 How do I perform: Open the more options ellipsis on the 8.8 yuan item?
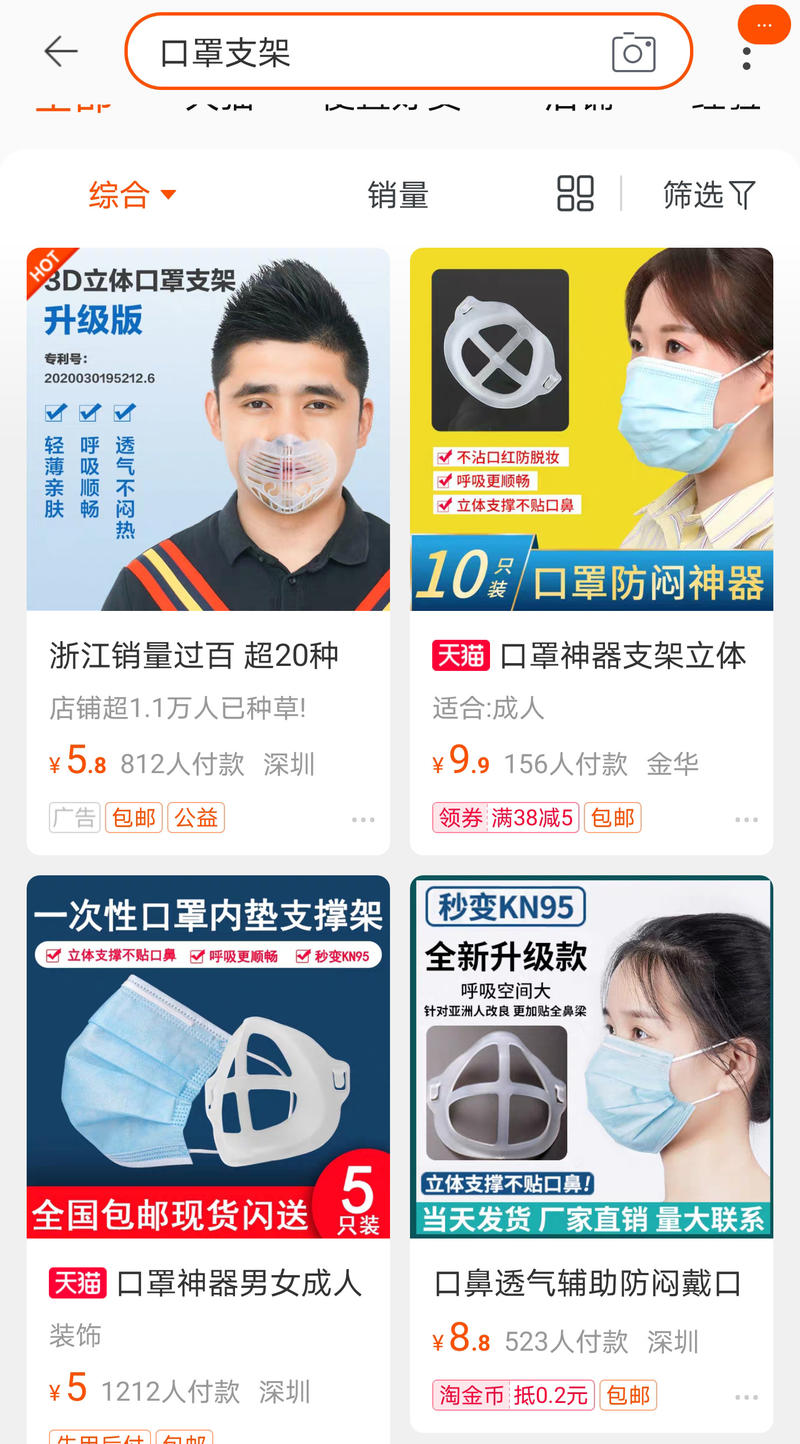coord(746,1395)
